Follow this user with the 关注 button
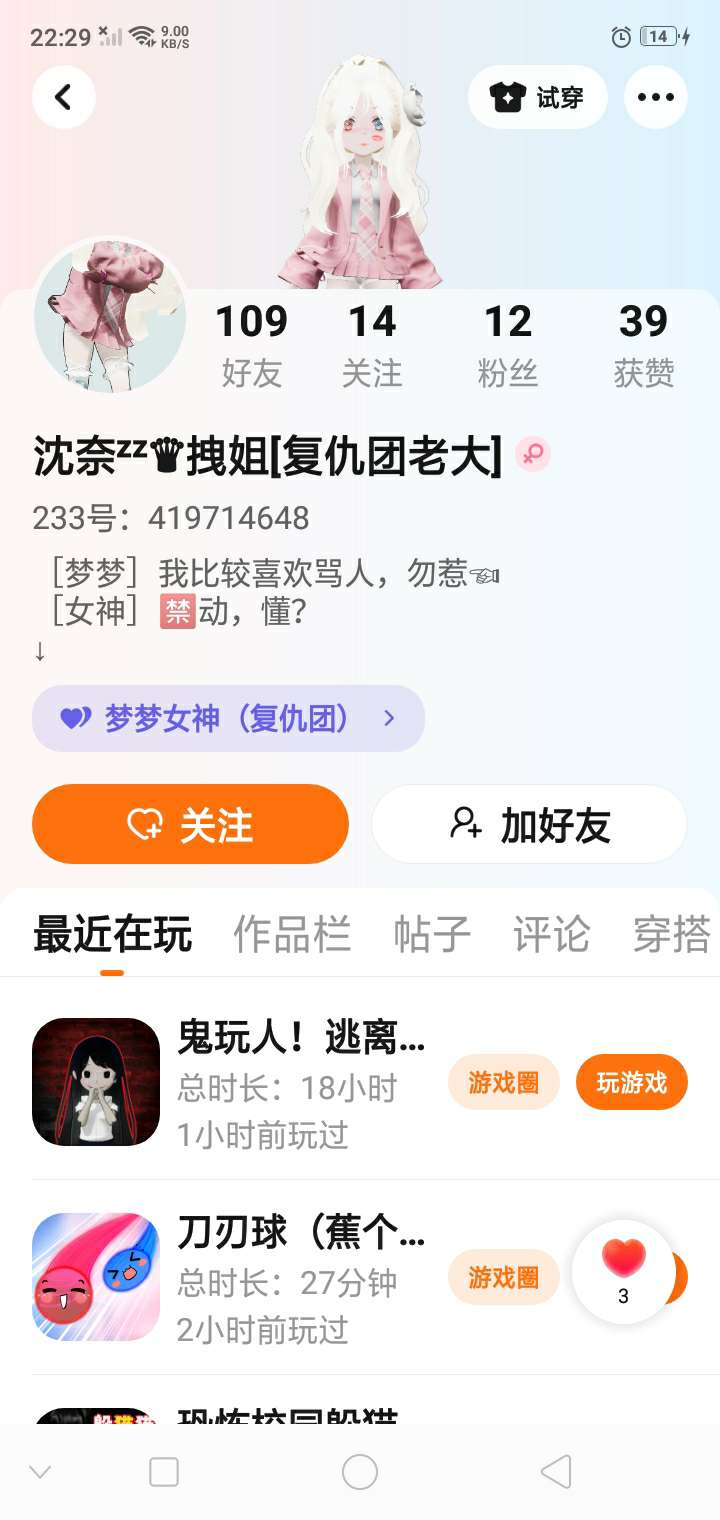The width and height of the screenshot is (720, 1520). click(x=190, y=824)
